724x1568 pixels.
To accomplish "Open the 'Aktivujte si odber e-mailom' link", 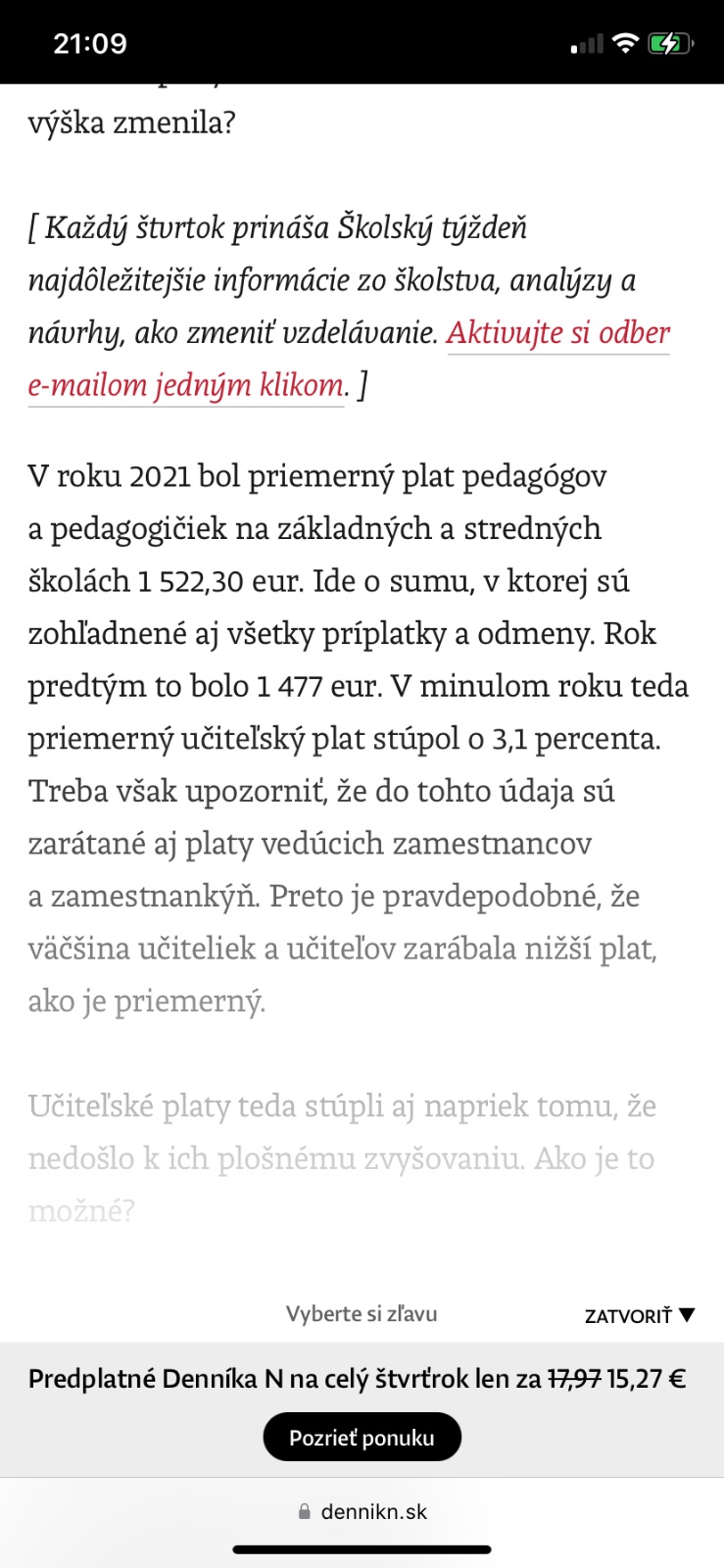I will 558,333.
